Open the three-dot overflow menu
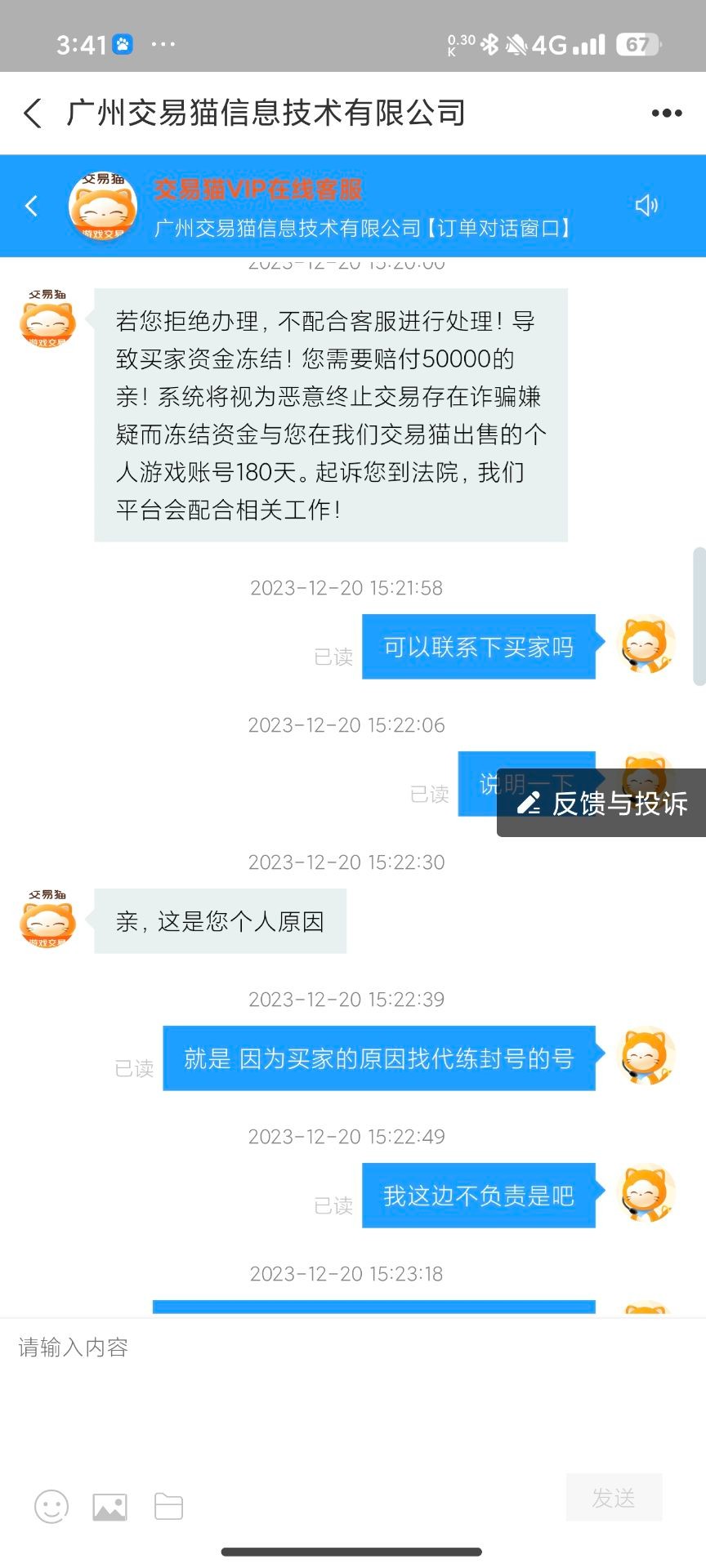The height and width of the screenshot is (1568, 706). [666, 114]
